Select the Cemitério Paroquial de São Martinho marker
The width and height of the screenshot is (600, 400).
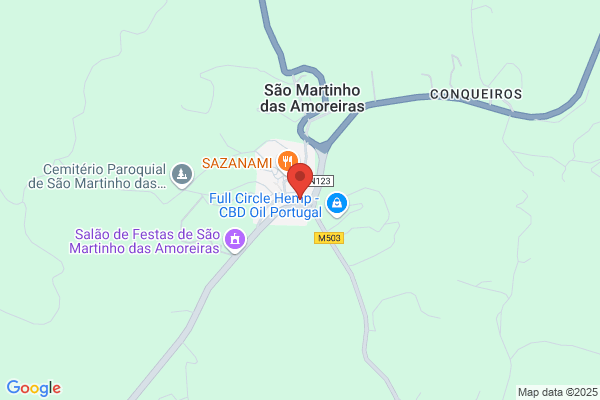(x=182, y=175)
